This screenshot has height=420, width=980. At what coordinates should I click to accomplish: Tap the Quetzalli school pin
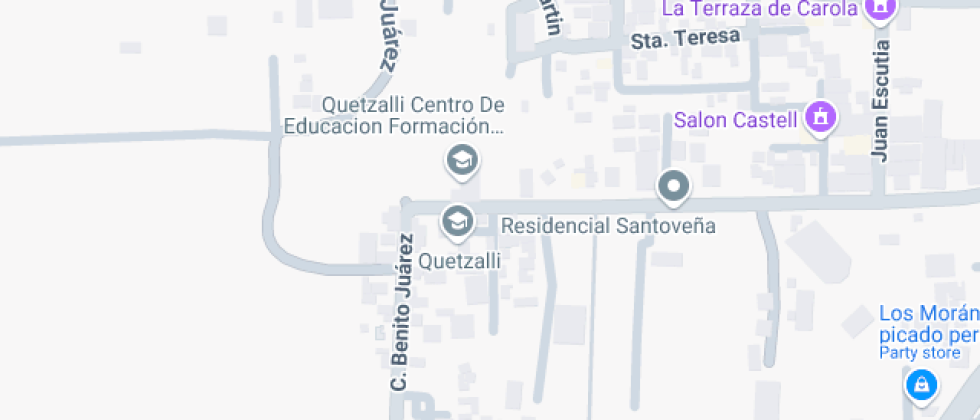click(458, 222)
